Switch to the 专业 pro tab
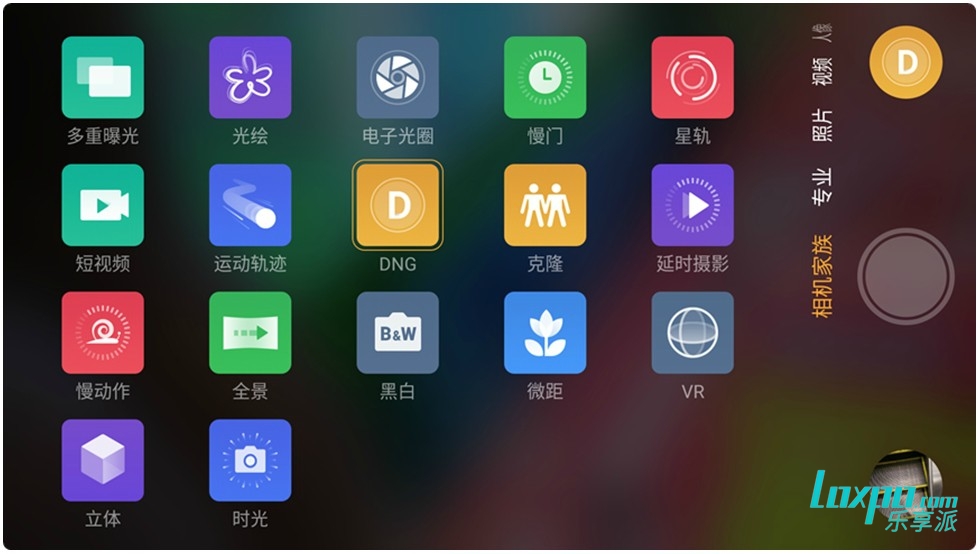 (x=822, y=187)
